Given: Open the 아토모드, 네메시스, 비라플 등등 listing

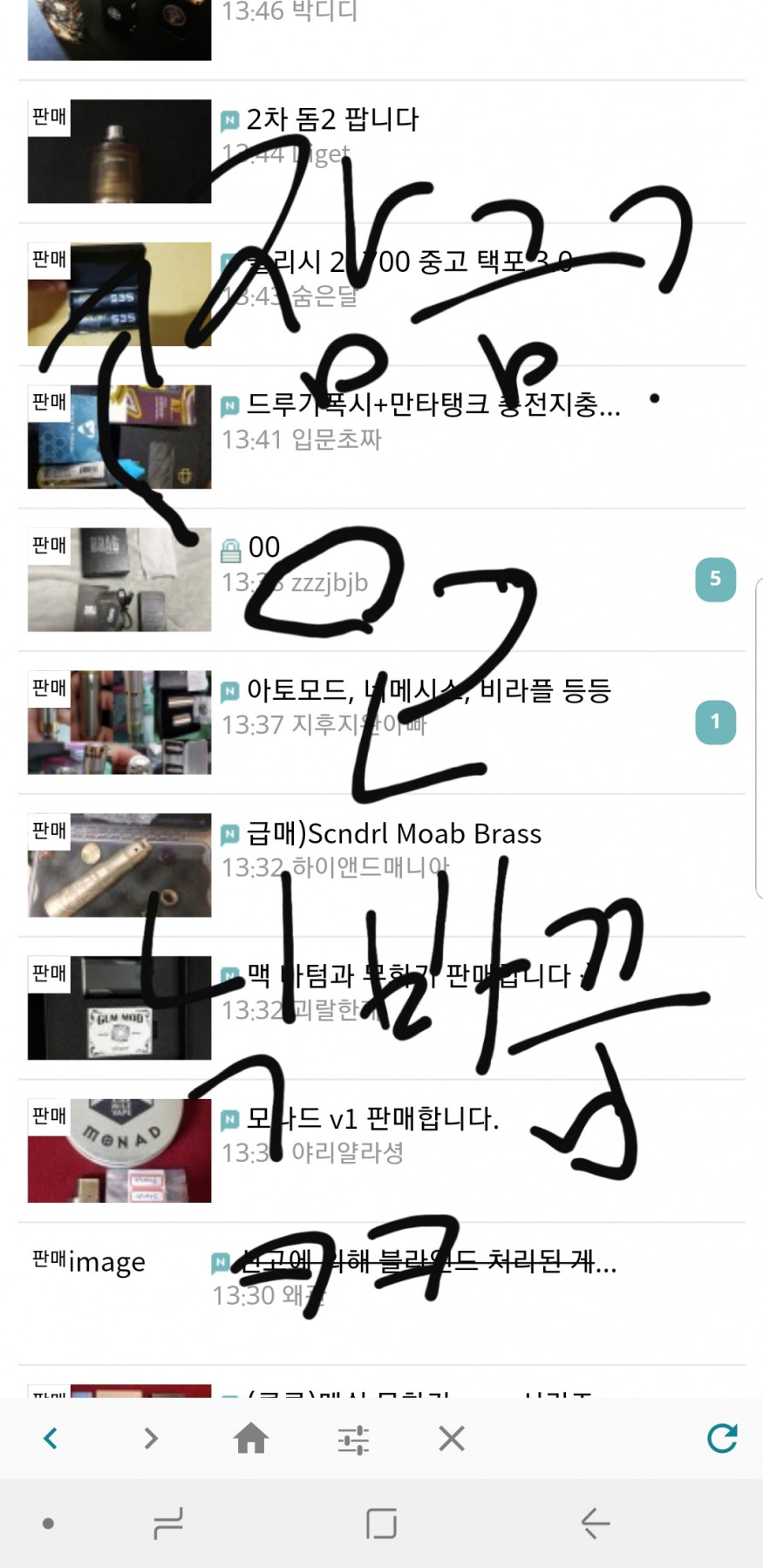Looking at the screenshot, I should point(428,690).
